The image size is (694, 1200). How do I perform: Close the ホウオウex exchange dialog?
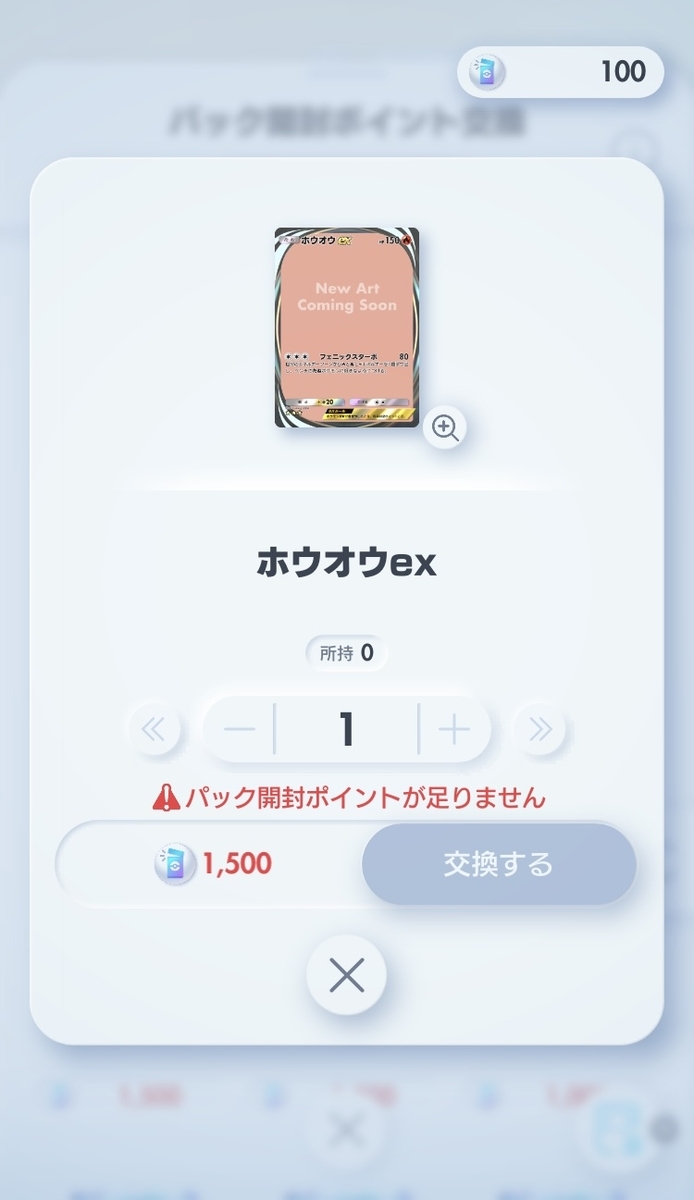coord(346,975)
